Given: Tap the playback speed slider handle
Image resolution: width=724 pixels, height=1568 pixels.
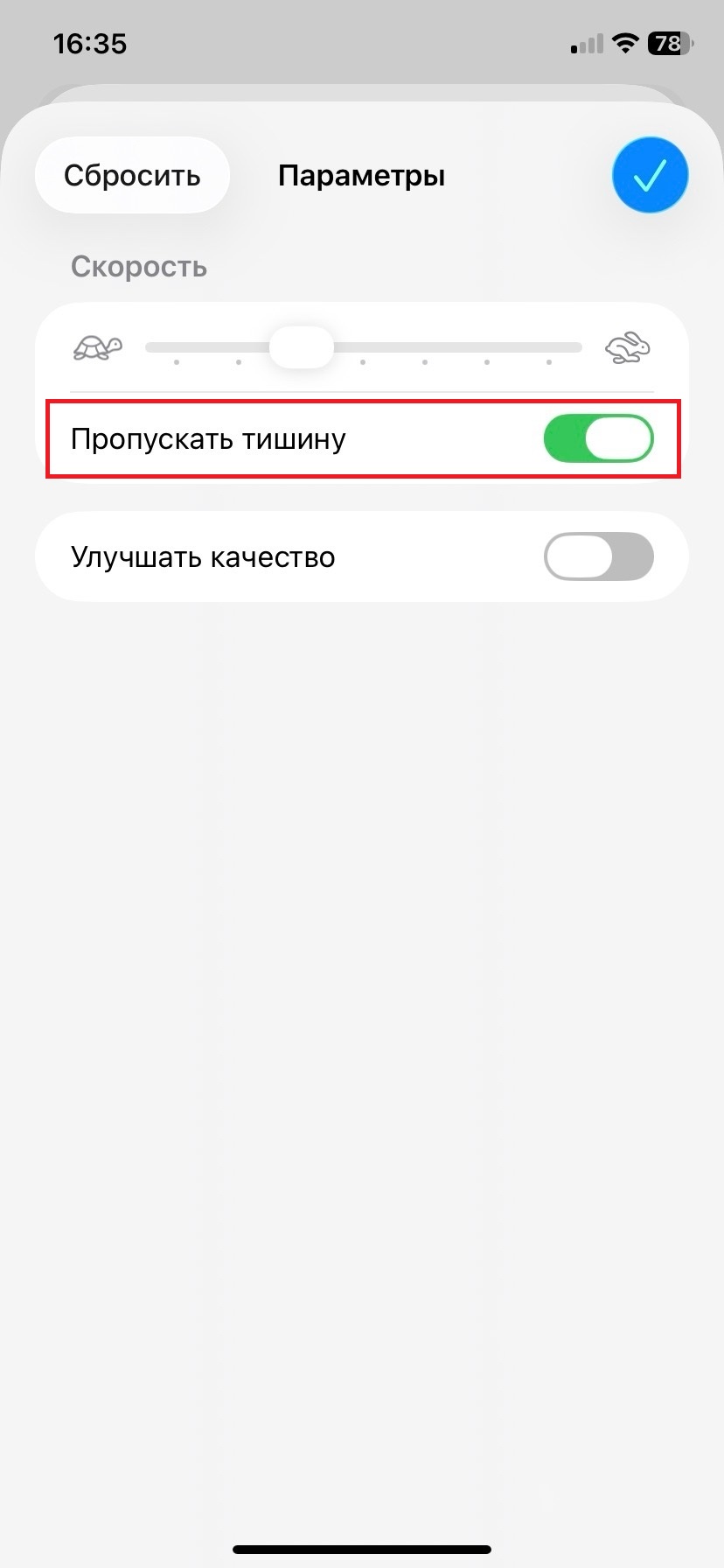Looking at the screenshot, I should 301,347.
